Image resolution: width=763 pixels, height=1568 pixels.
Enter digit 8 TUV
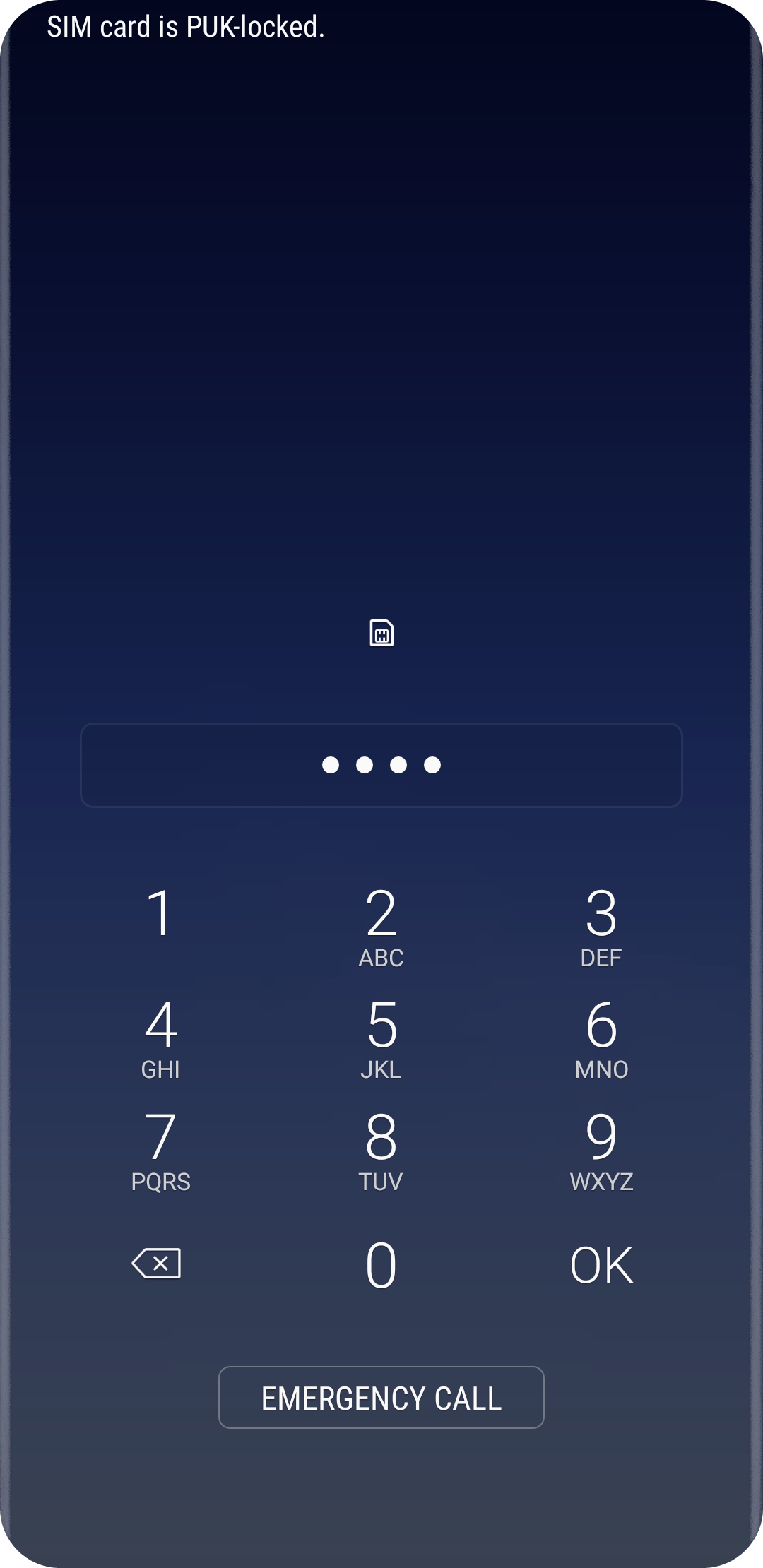click(381, 1150)
